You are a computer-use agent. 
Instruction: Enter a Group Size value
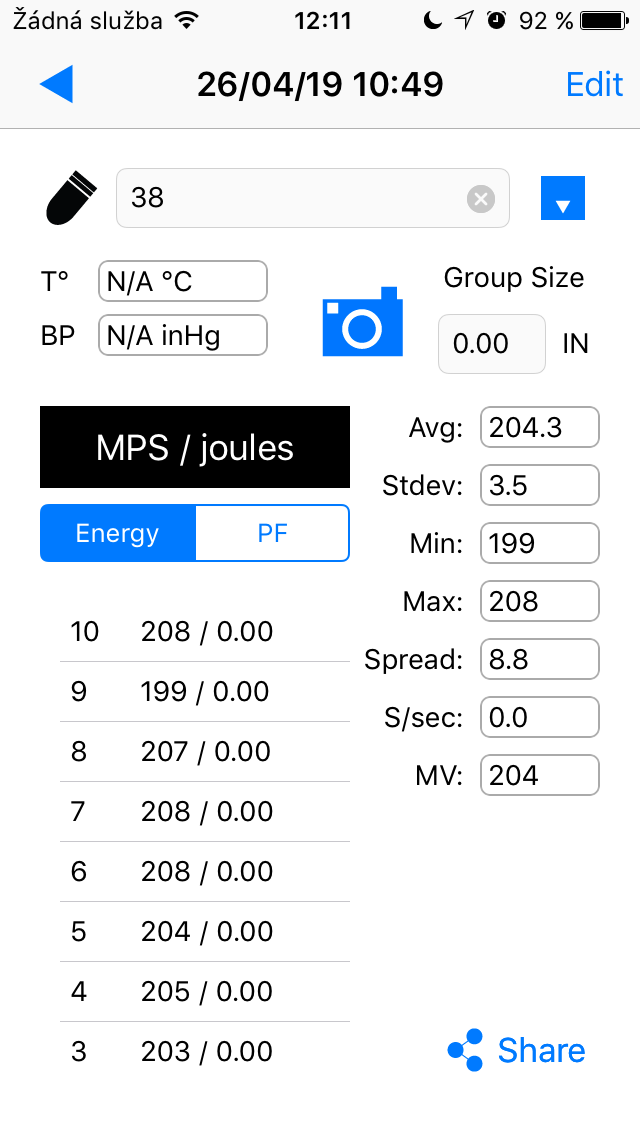click(x=491, y=344)
